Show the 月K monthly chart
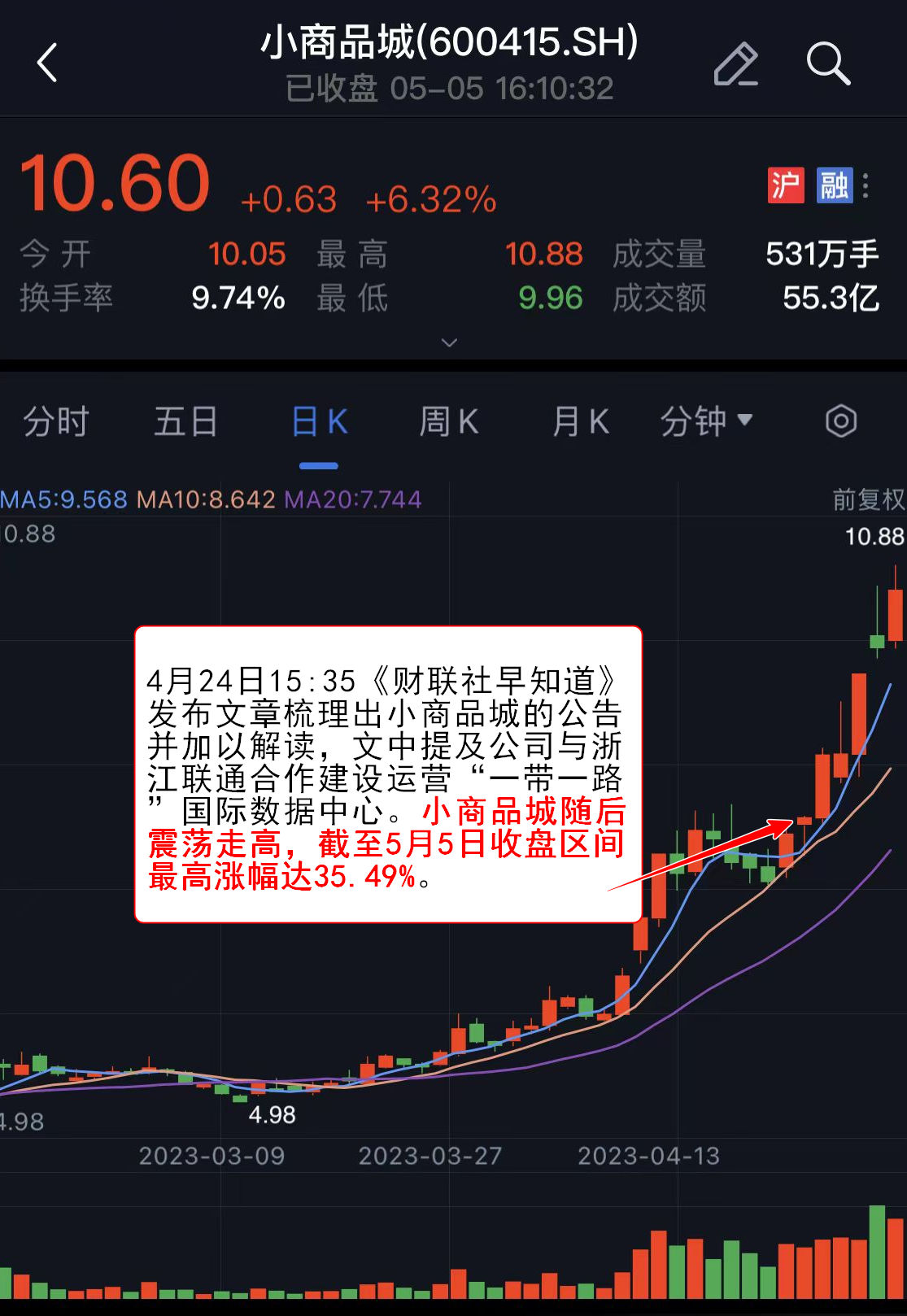Viewport: 907px width, 1316px height. tap(580, 422)
